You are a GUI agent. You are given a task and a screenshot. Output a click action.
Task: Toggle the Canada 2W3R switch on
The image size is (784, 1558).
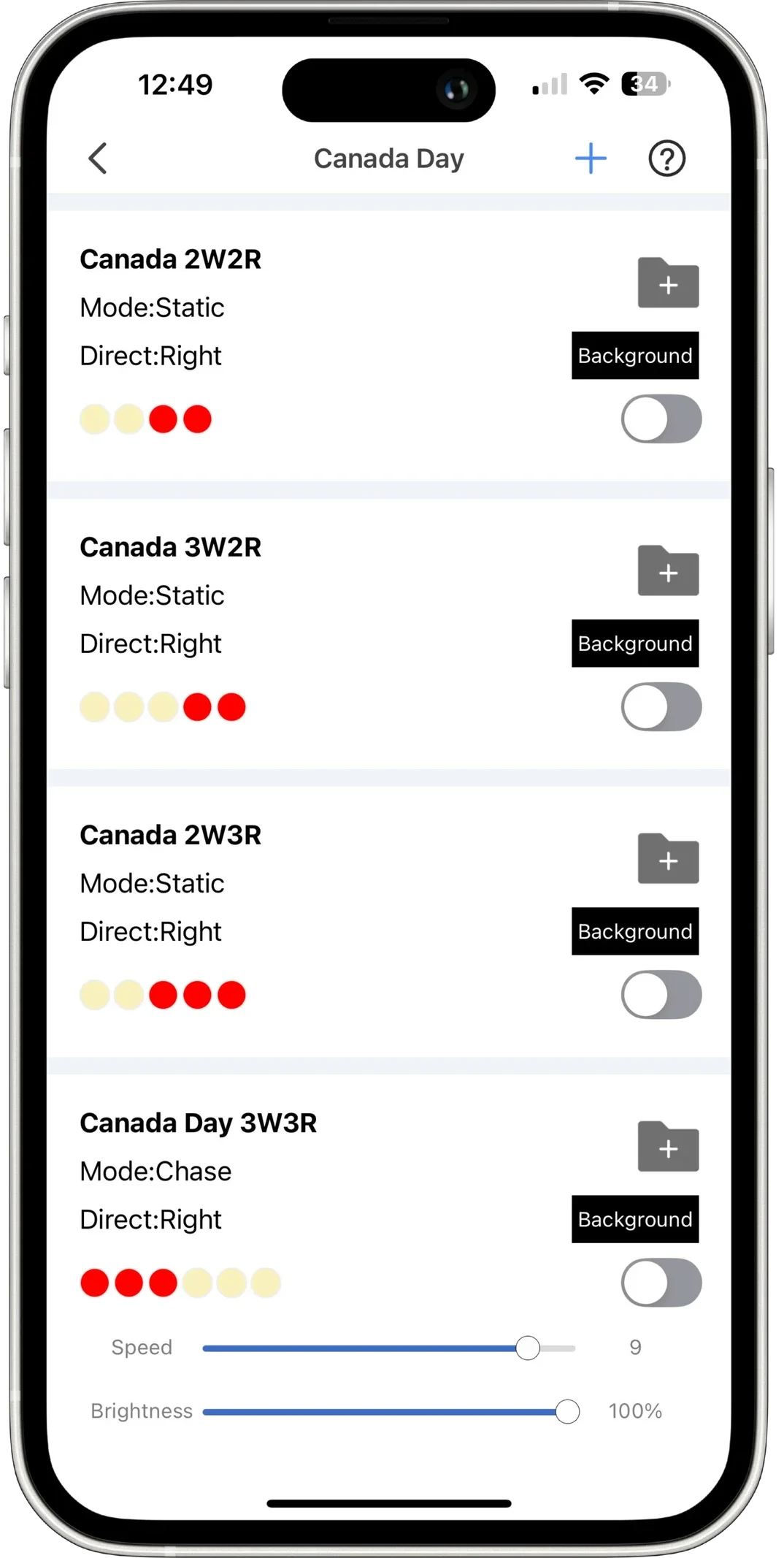point(661,995)
